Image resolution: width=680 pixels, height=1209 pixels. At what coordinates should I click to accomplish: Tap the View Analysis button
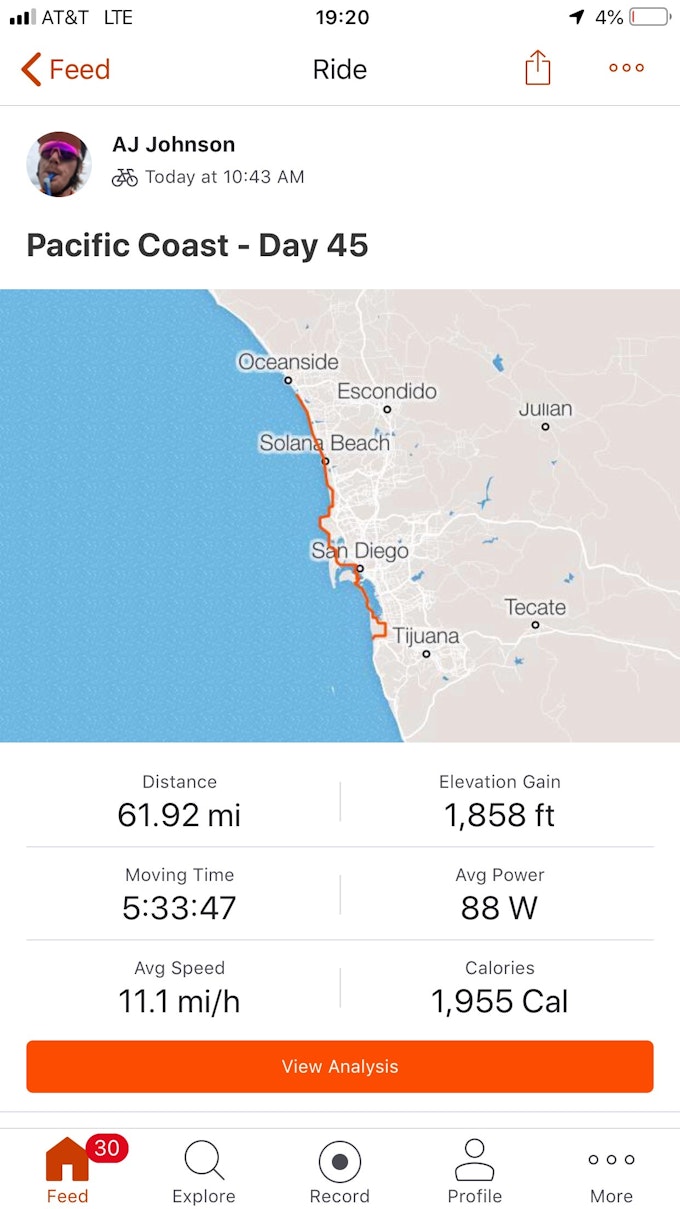(x=340, y=1066)
